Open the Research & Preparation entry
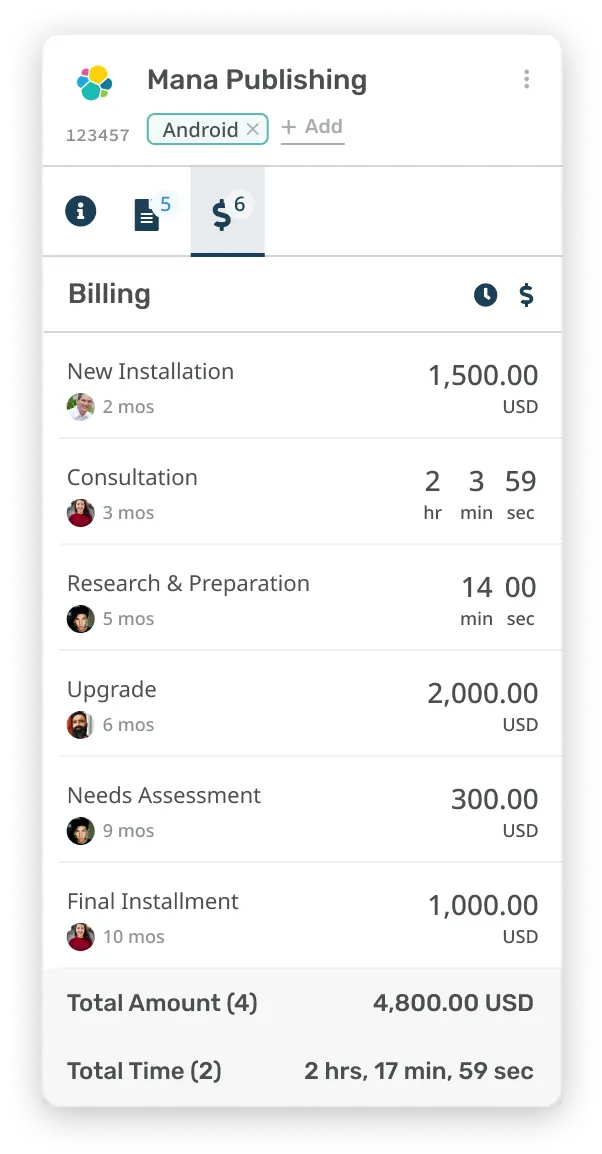The height and width of the screenshot is (1154, 602). (301, 600)
